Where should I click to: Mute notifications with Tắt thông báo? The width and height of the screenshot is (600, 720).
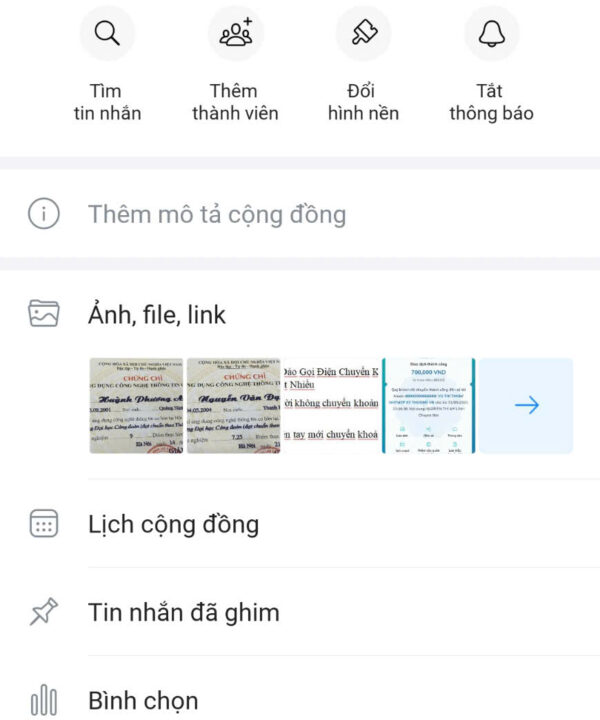pyautogui.click(x=491, y=35)
